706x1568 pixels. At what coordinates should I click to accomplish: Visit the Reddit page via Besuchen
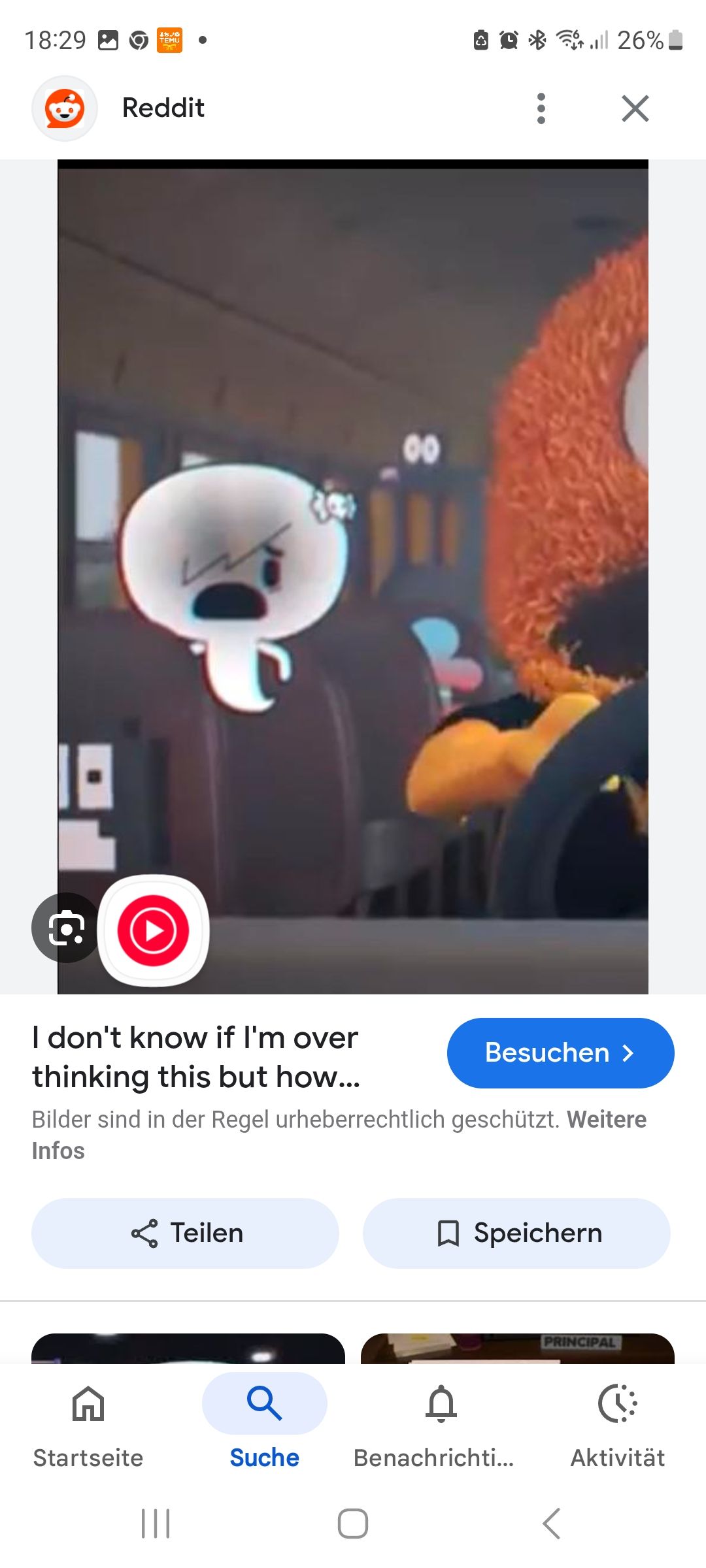(560, 1053)
